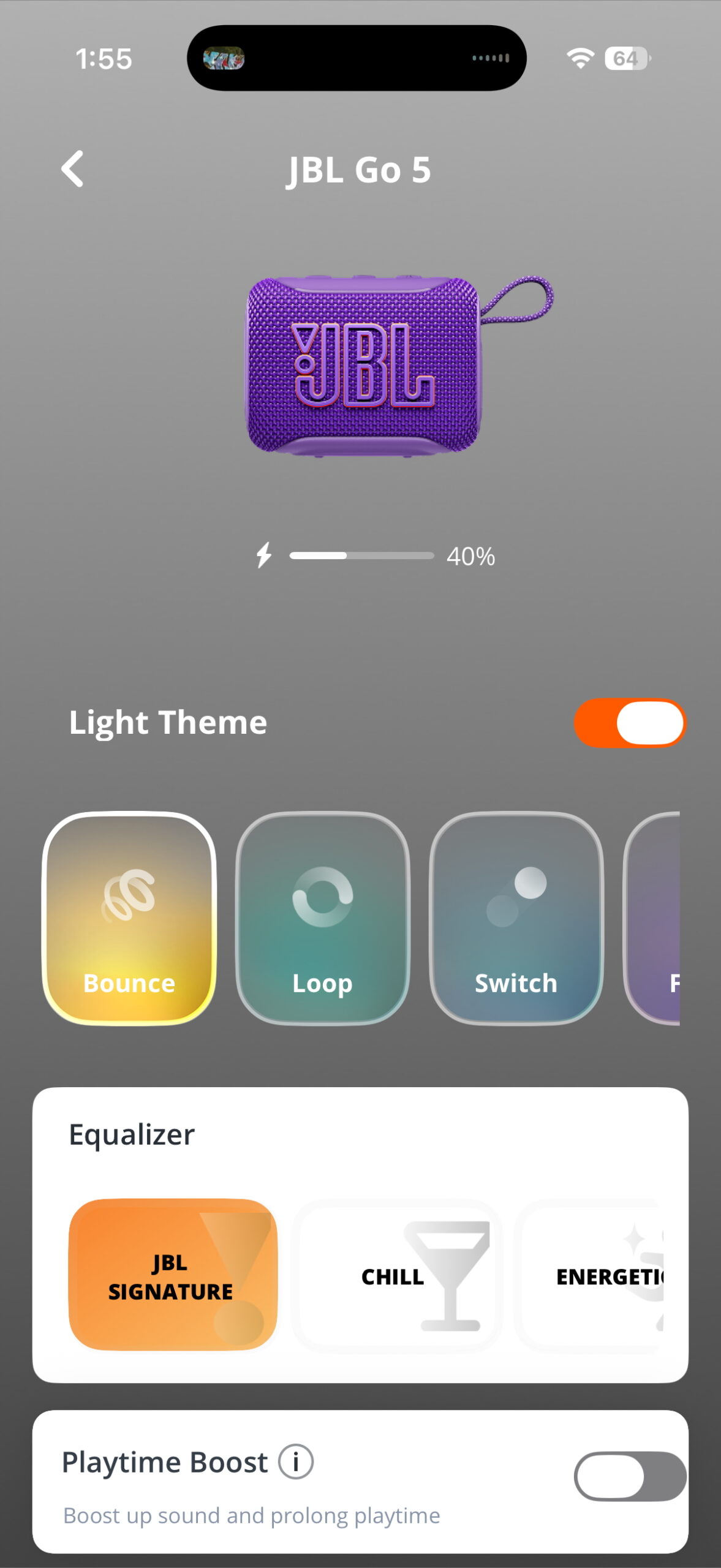
Task: Navigate back with the arrow
Action: coord(74,170)
